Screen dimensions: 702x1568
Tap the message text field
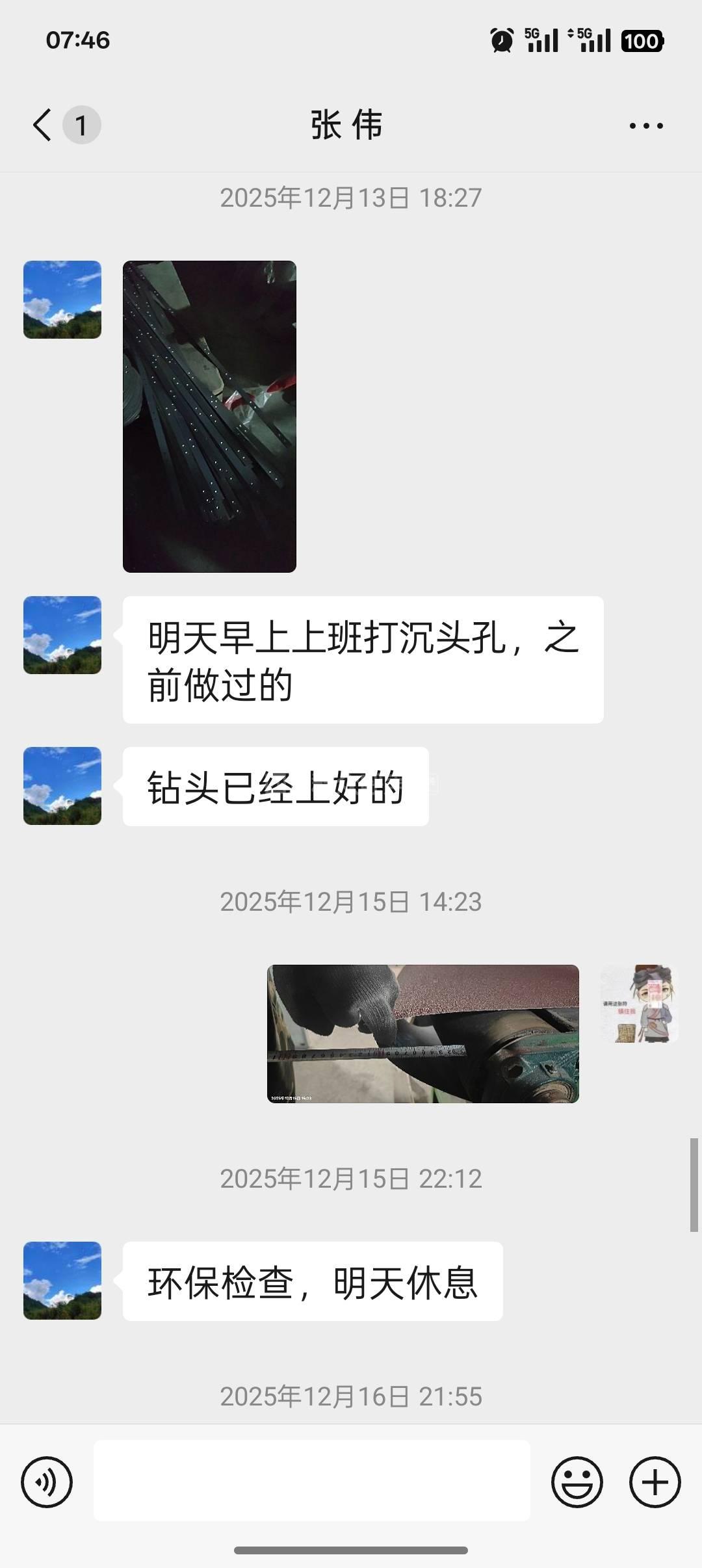point(312,1480)
